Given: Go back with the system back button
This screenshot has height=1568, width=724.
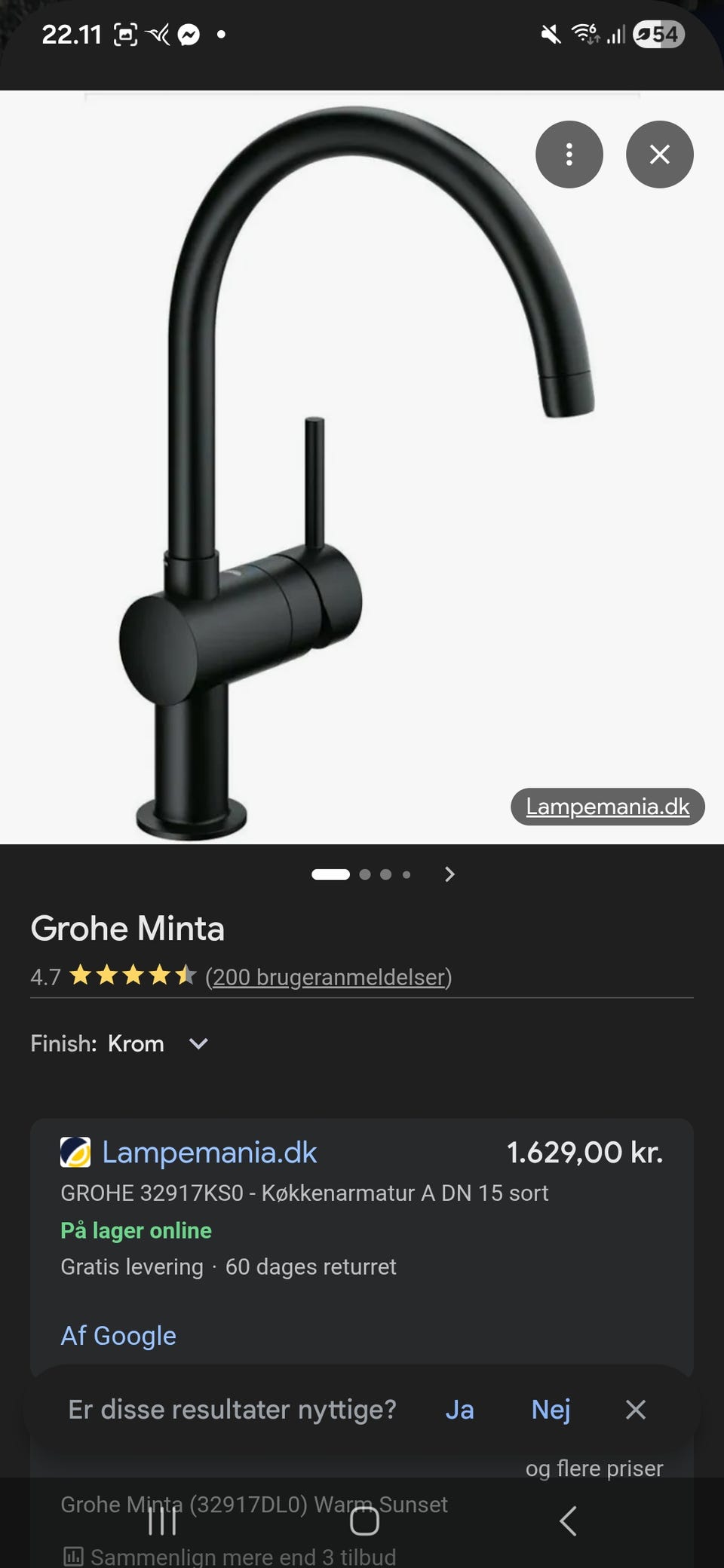Looking at the screenshot, I should click(568, 1521).
